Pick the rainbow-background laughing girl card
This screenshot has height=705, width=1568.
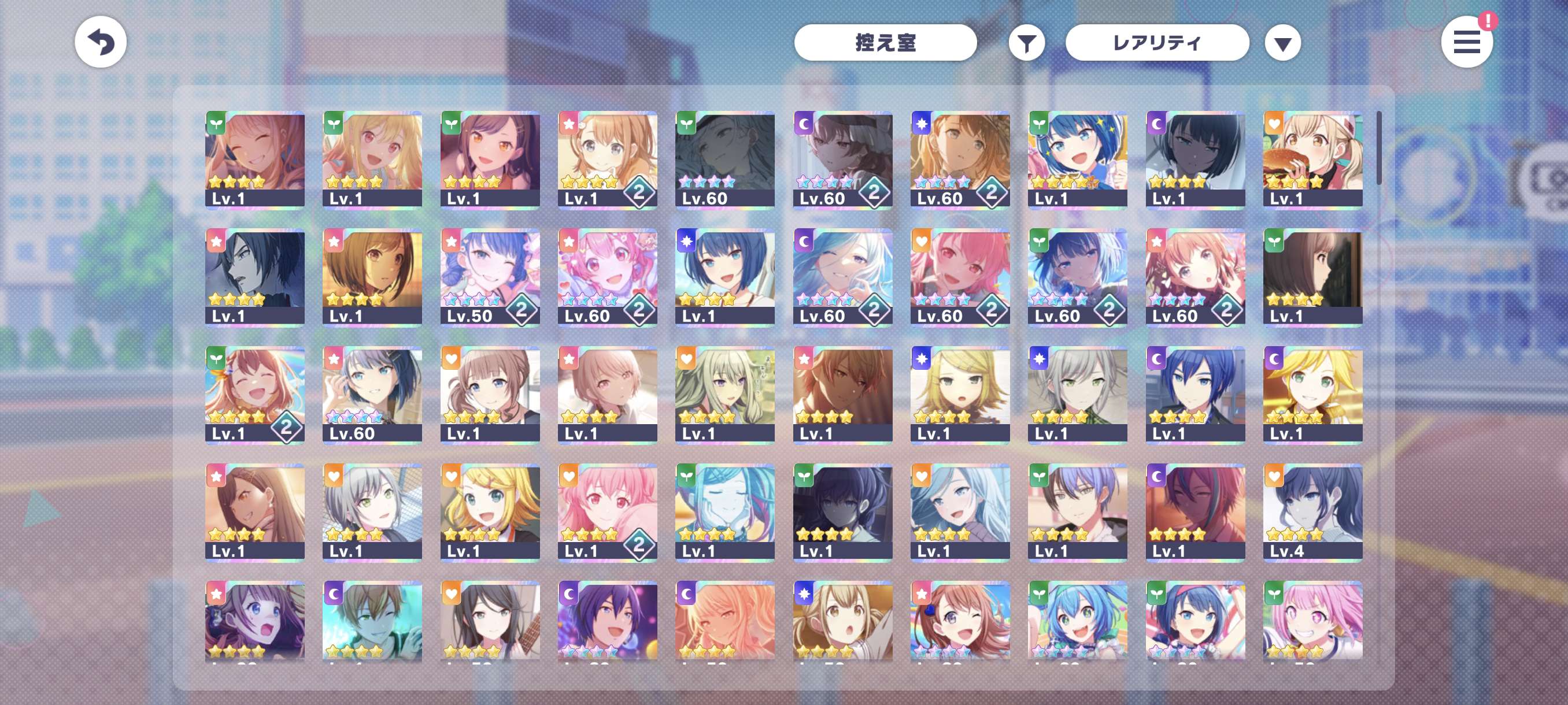(254, 394)
